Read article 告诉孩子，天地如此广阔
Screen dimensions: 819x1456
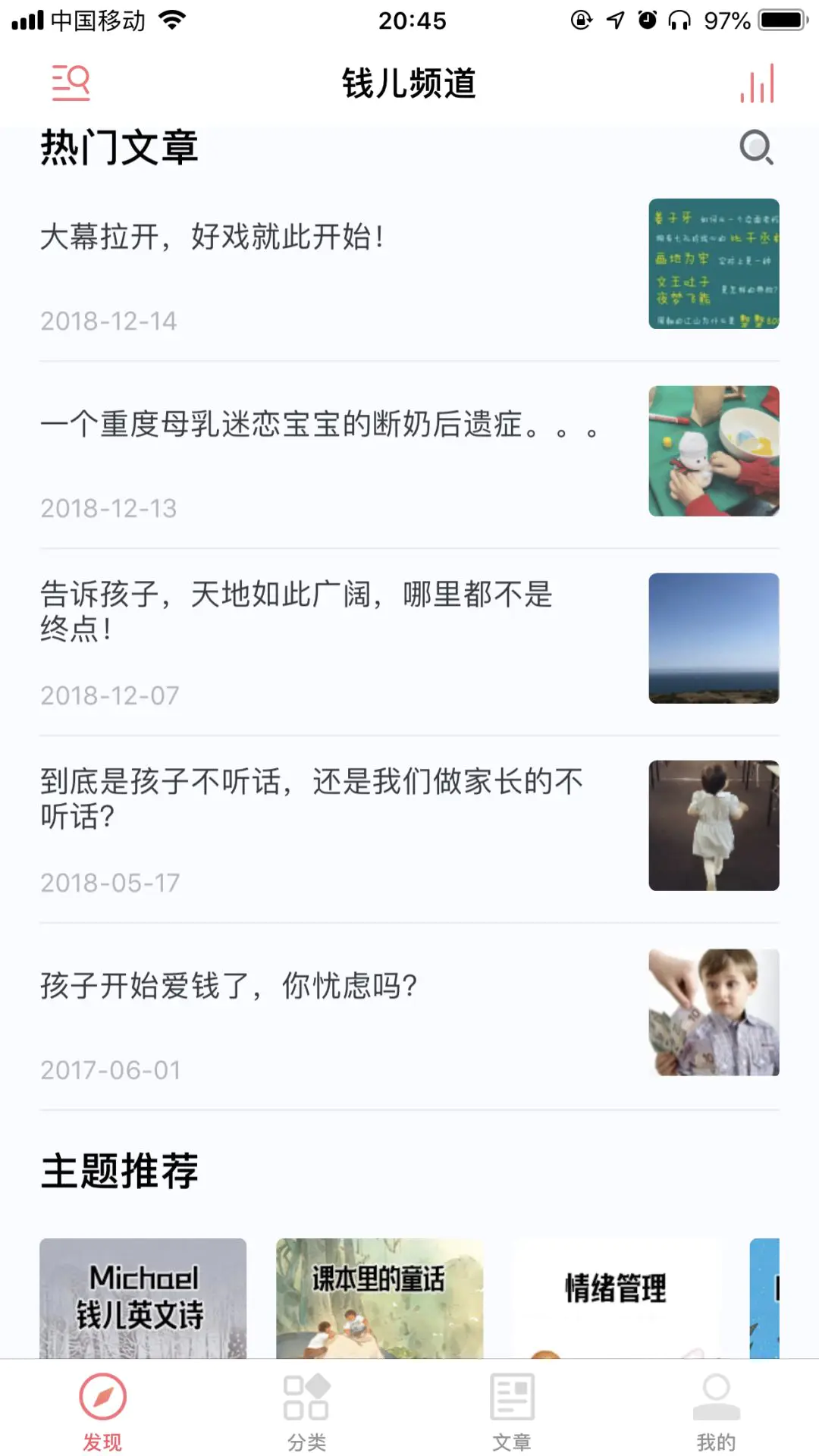pos(296,611)
